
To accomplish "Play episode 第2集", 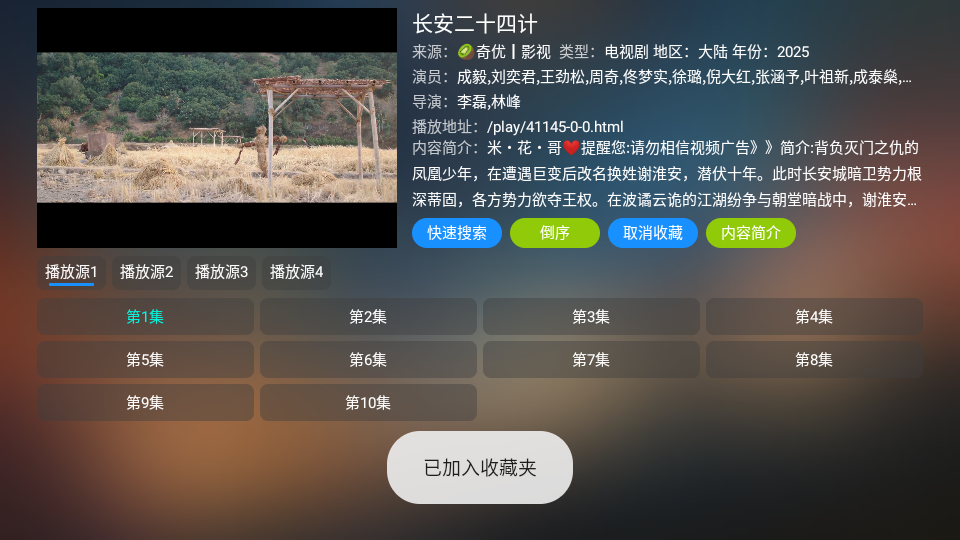I will 368,317.
